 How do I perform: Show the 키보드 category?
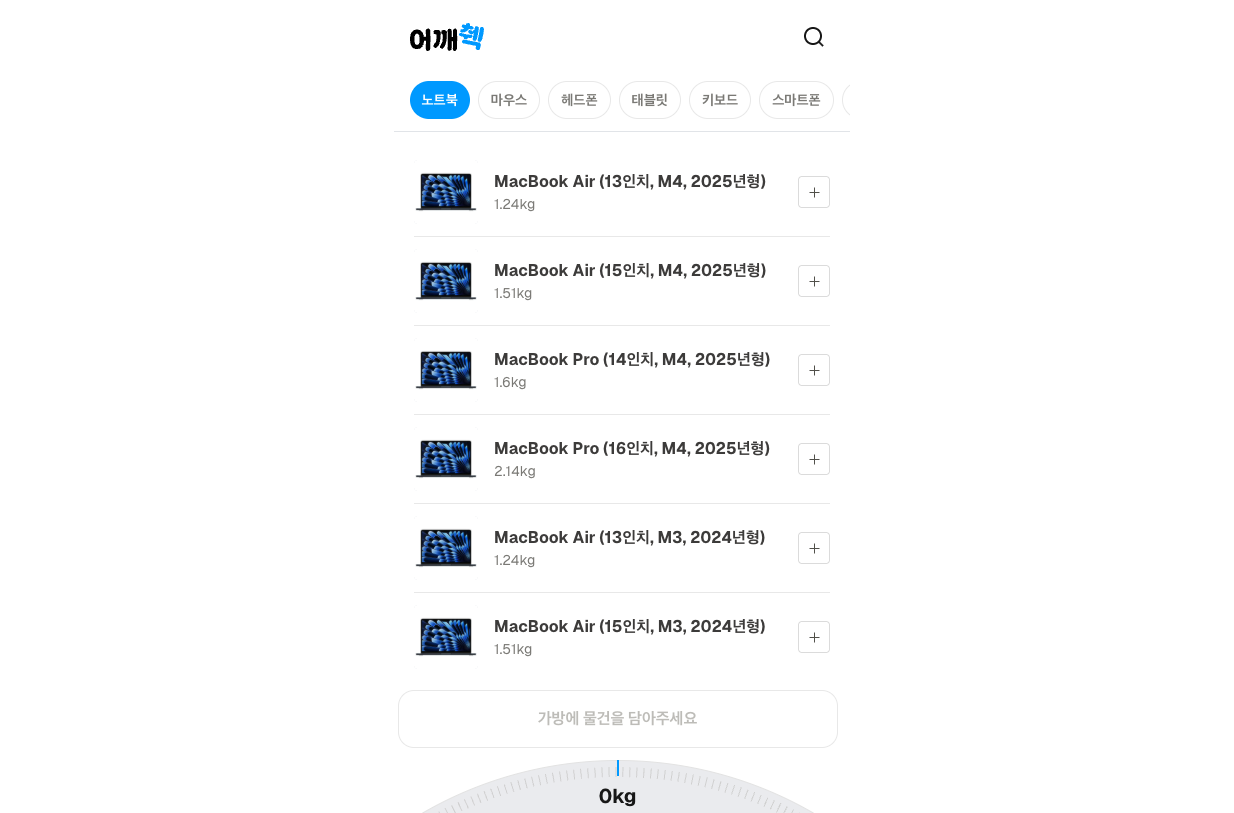tap(720, 100)
